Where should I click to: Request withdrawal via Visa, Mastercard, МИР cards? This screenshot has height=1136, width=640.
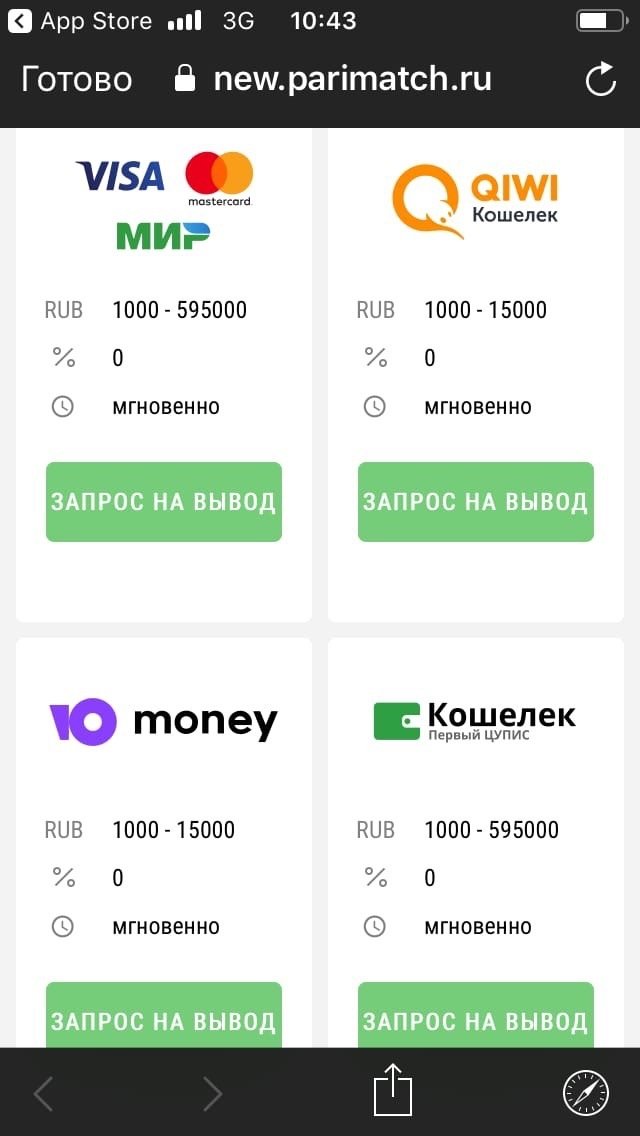coord(164,501)
